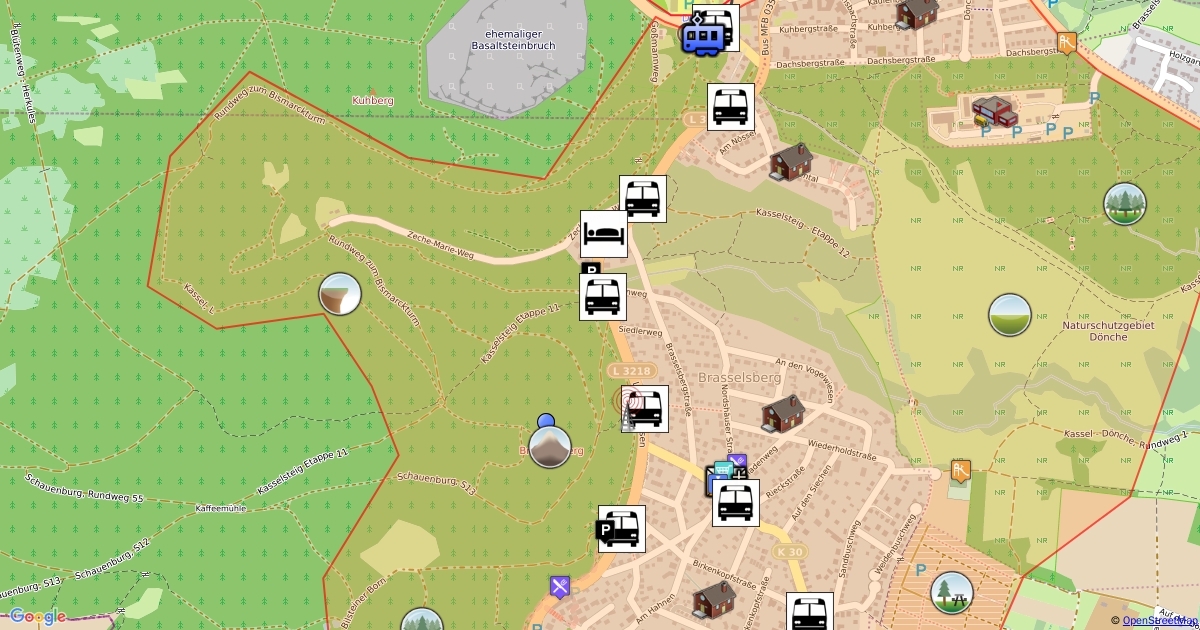This screenshot has height=630, width=1200.
Task: Tap the bed accommodation marker on Zeche-Marie-Weg
Action: tap(604, 234)
